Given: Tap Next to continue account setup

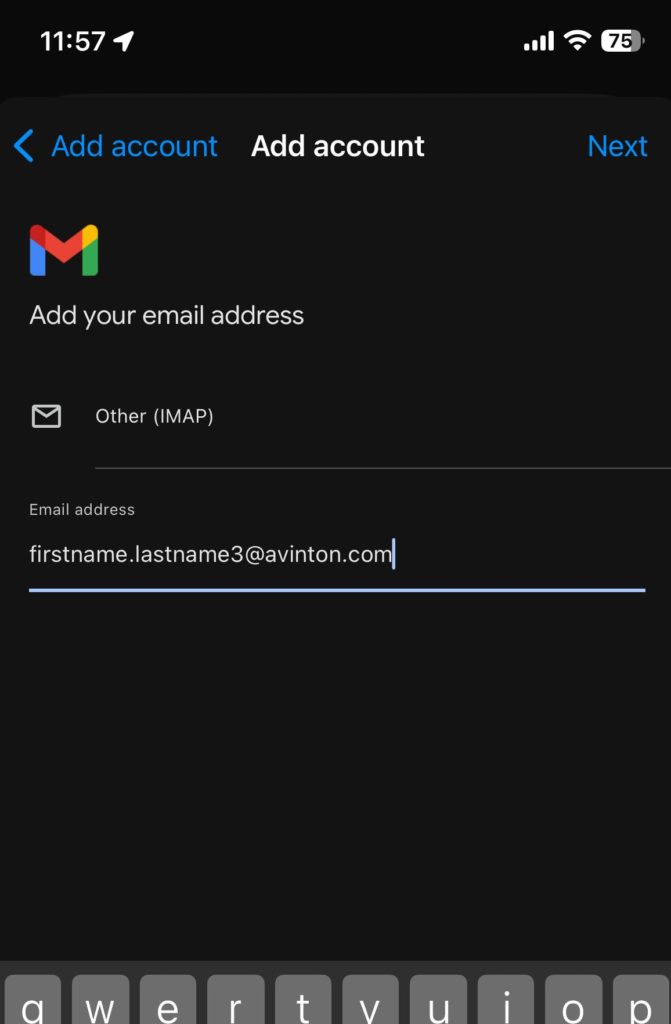Looking at the screenshot, I should [617, 146].
